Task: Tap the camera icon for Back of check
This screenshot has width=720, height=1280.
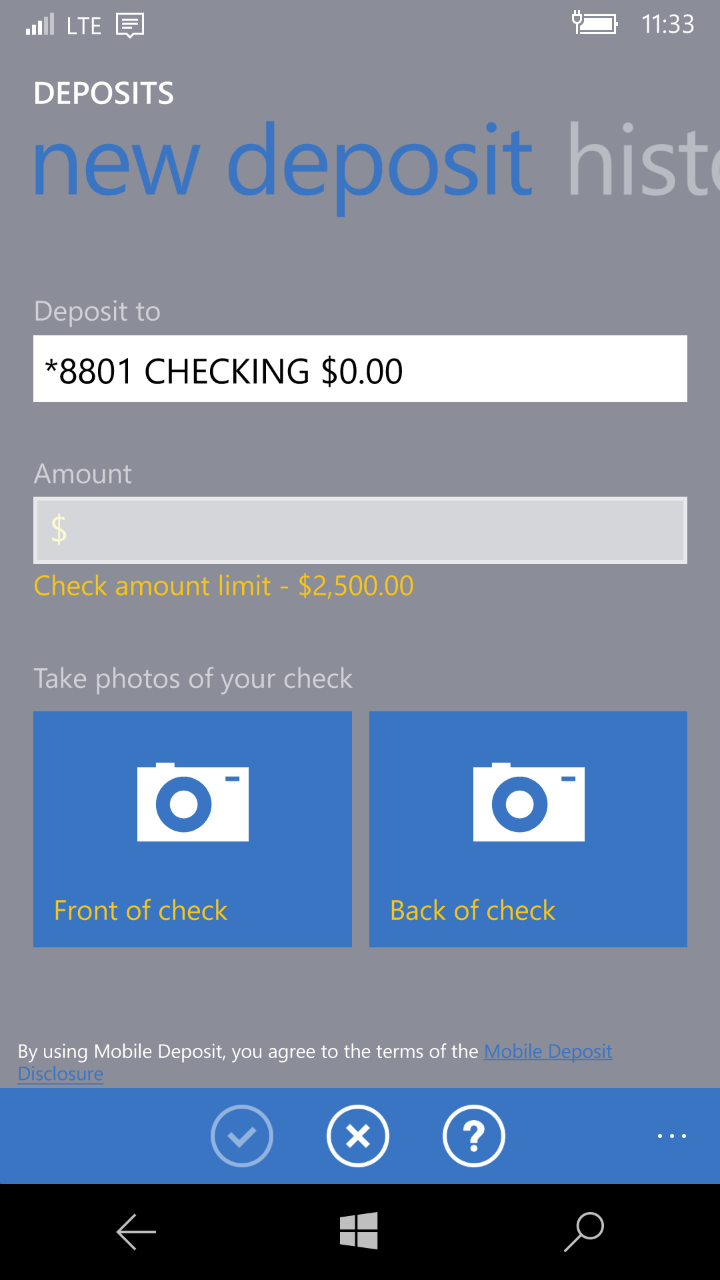Action: 527,800
